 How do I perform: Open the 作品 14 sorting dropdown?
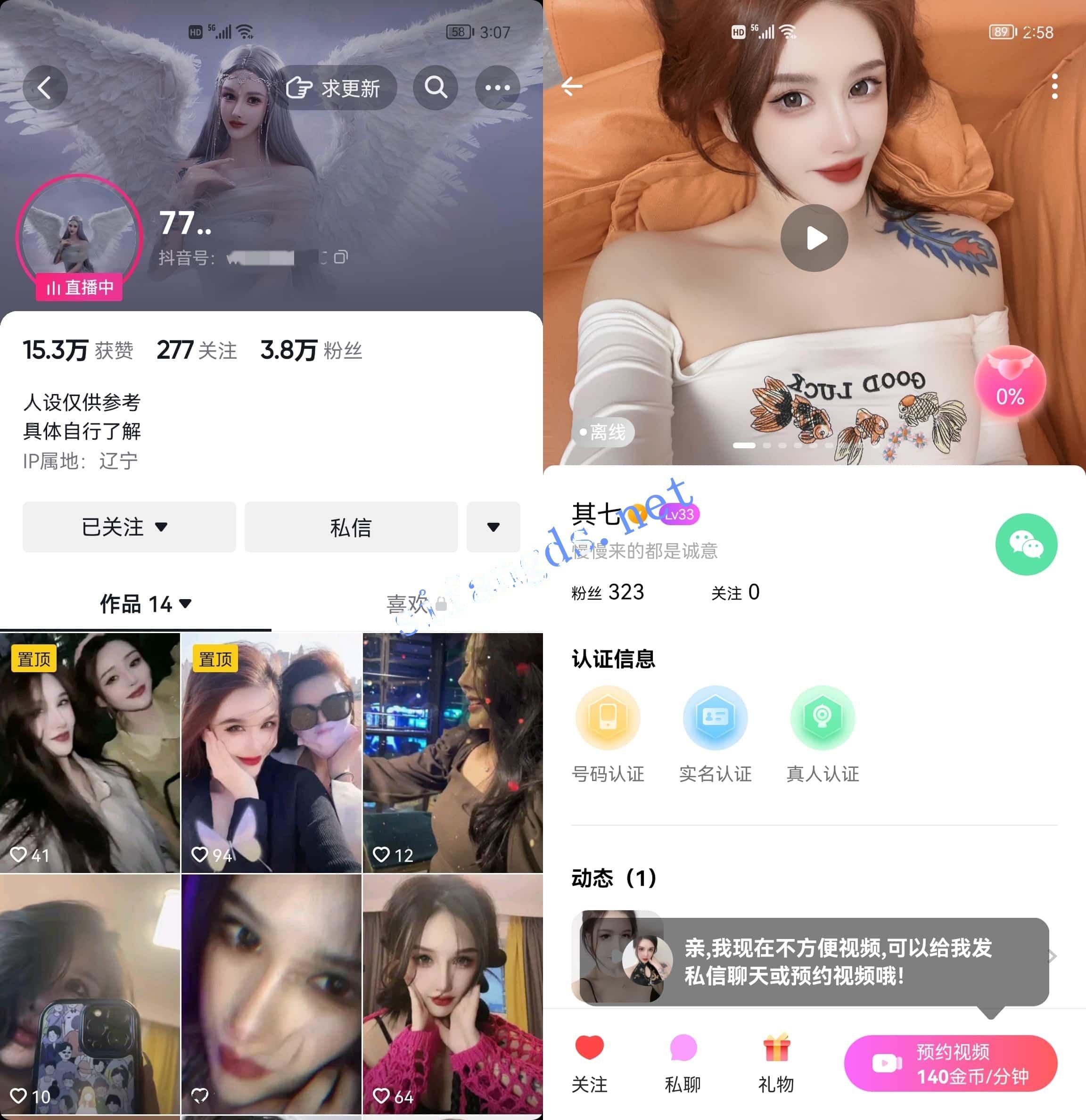(145, 604)
